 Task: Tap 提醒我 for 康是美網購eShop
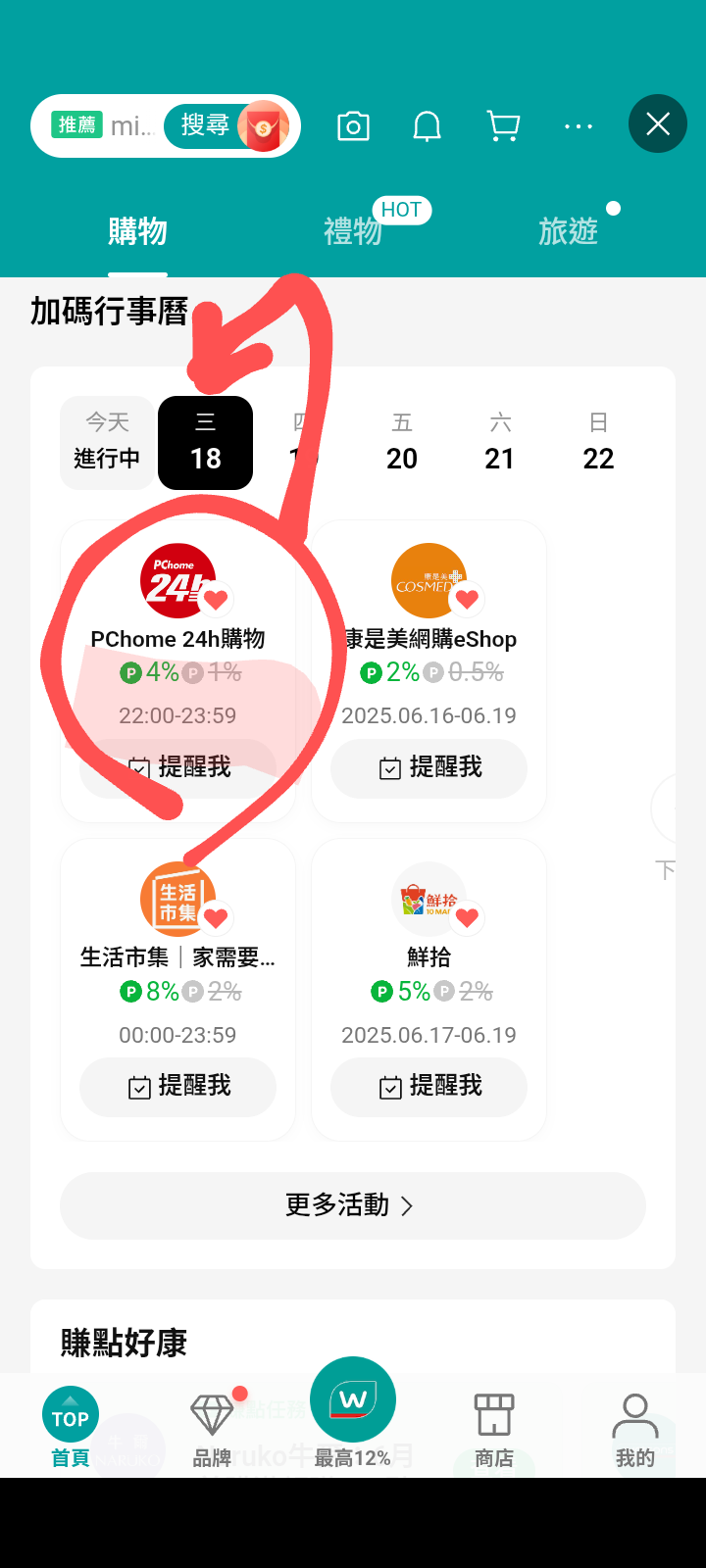click(429, 767)
